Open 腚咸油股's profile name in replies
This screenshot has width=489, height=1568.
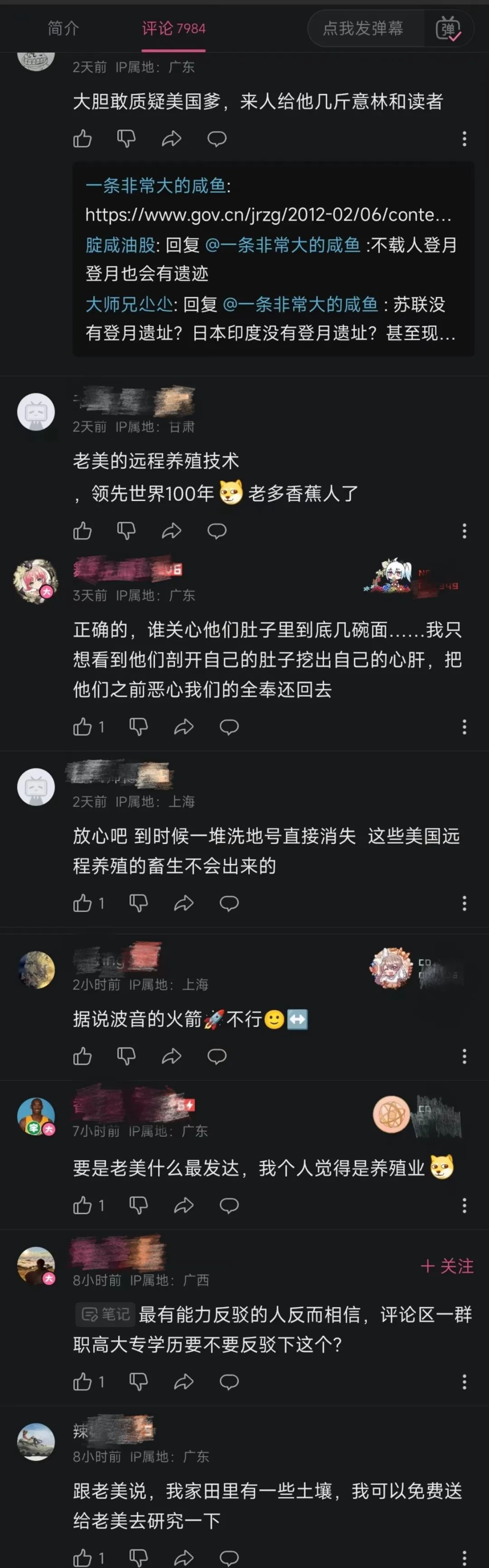point(120,245)
